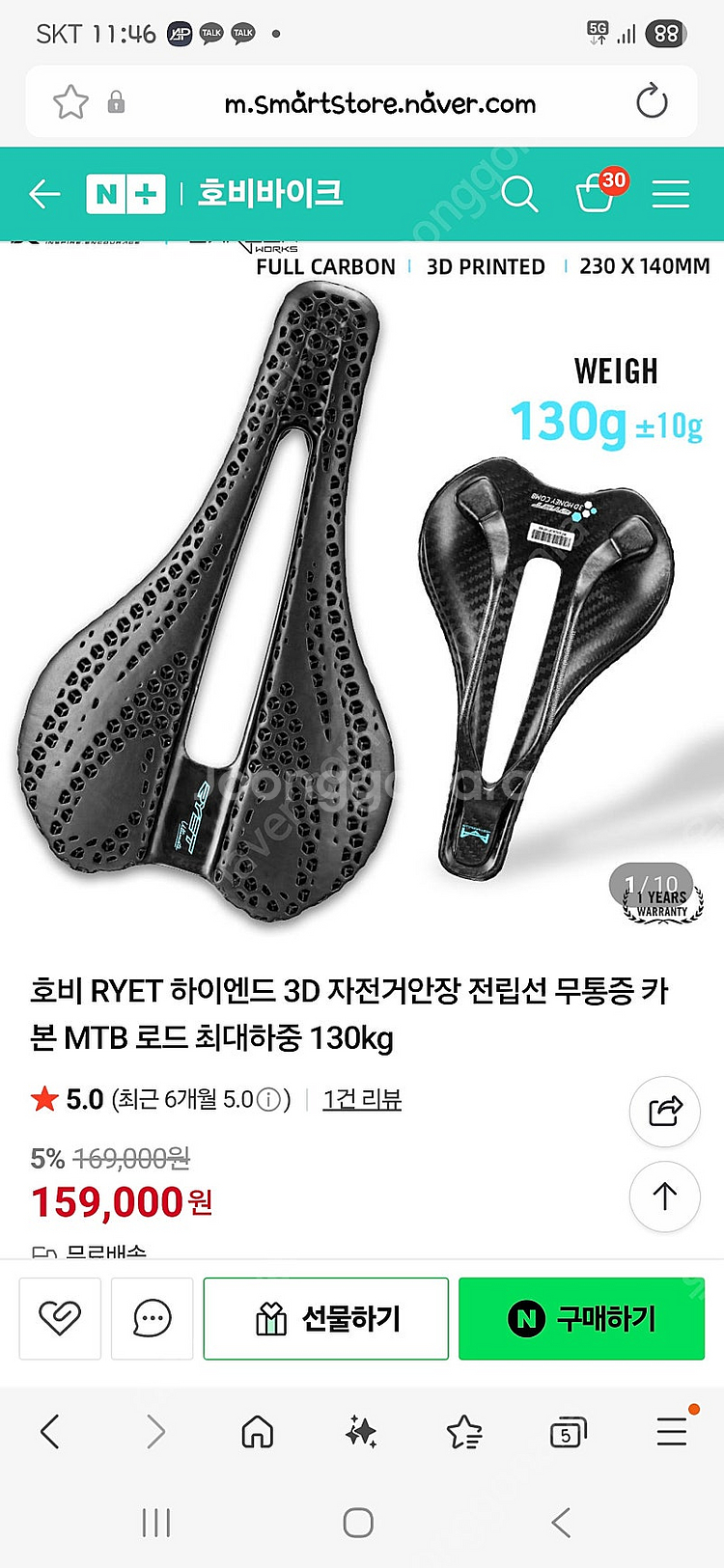Add the product to wishlist
The height and width of the screenshot is (1568, 724).
(60, 1318)
